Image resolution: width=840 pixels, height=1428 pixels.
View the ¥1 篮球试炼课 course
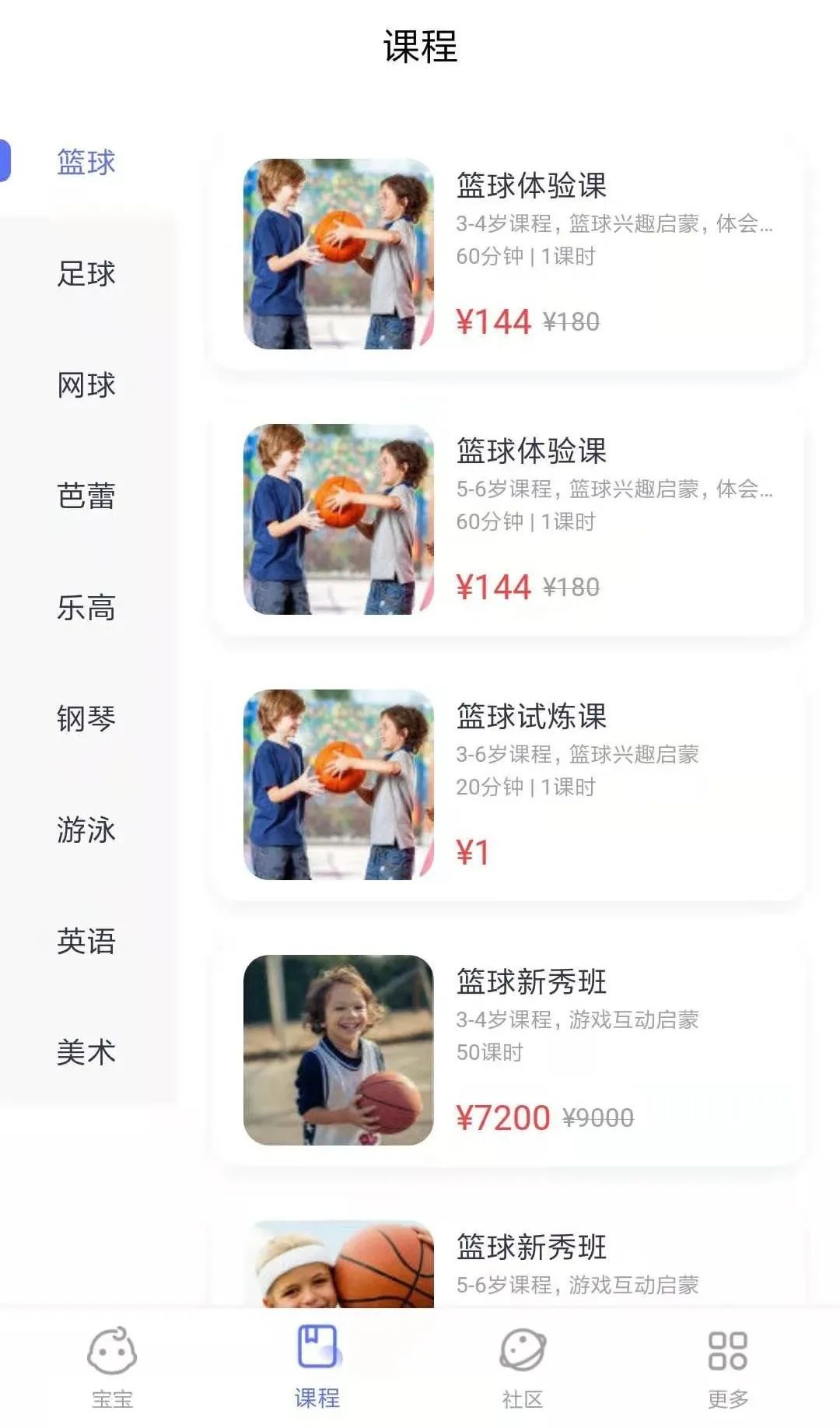506,785
